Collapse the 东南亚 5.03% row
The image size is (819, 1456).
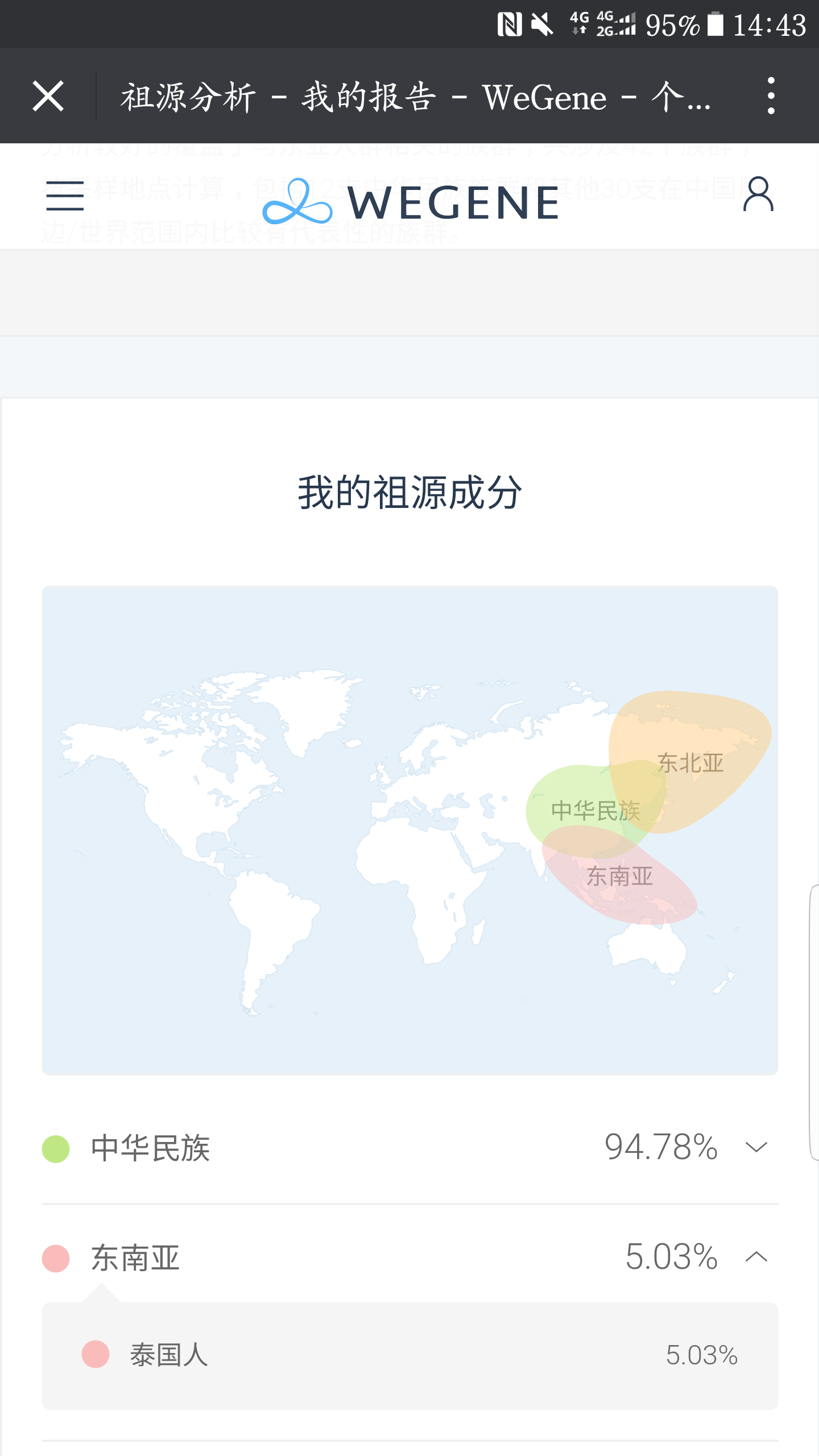click(x=409, y=1256)
